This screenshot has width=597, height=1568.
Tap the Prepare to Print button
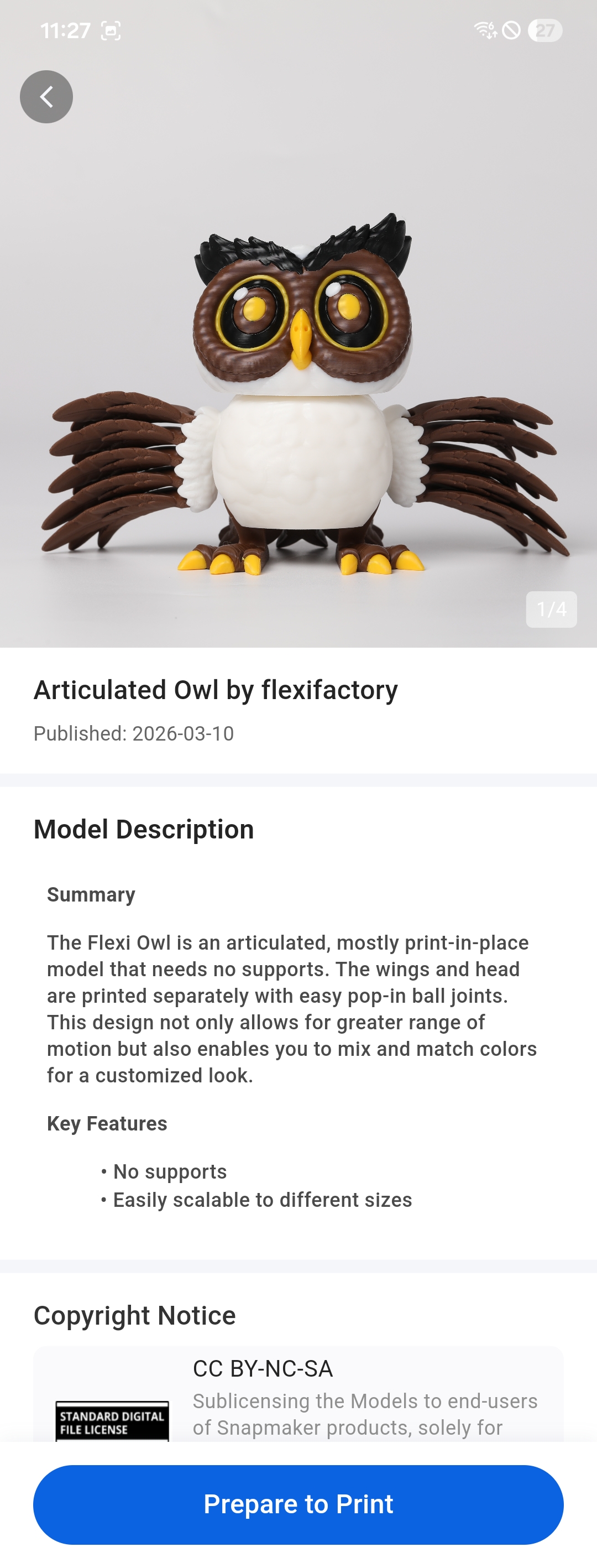tap(298, 1504)
